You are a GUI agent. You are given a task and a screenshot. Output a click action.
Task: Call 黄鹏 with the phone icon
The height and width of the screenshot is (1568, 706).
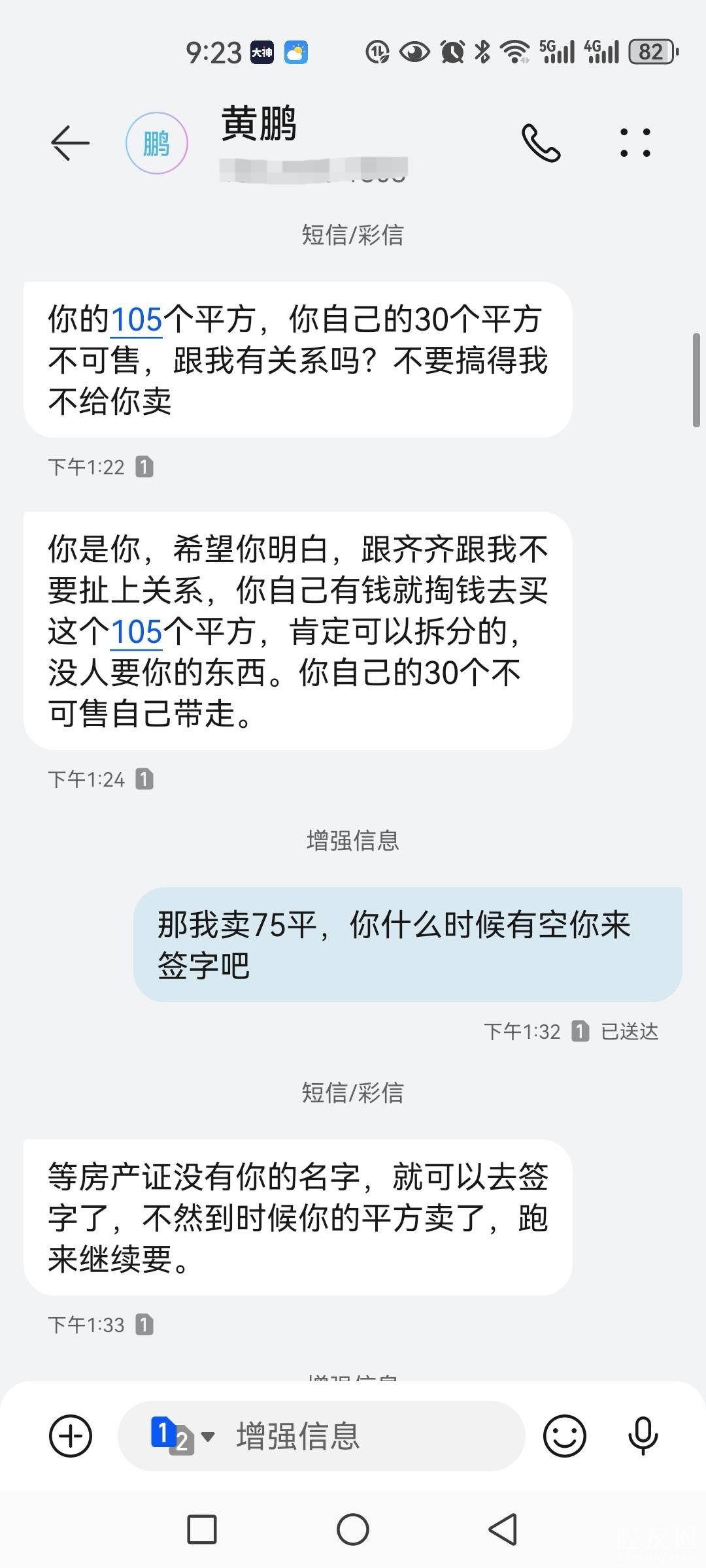tap(541, 142)
